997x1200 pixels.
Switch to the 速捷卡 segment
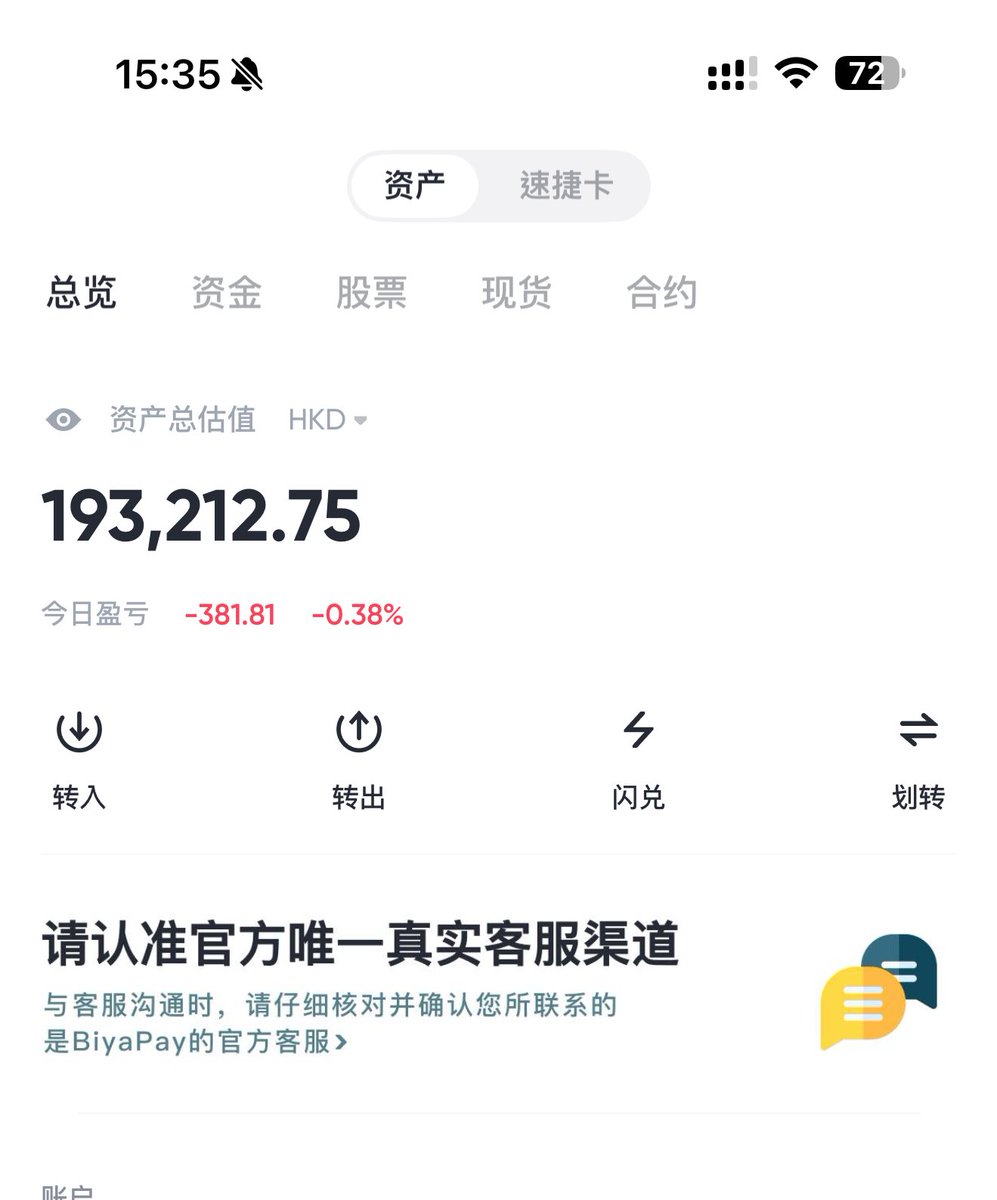[x=565, y=186]
